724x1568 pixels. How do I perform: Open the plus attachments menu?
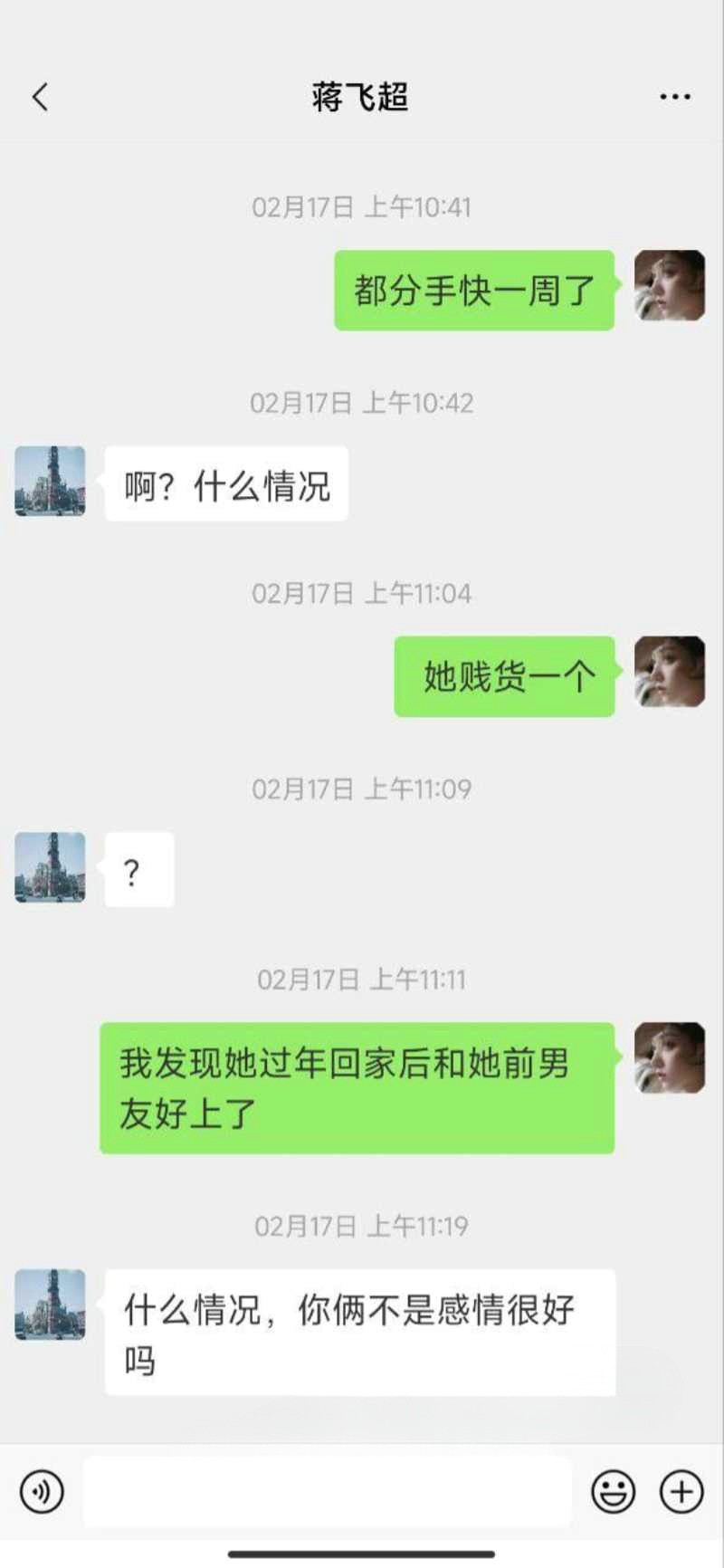tap(681, 1491)
